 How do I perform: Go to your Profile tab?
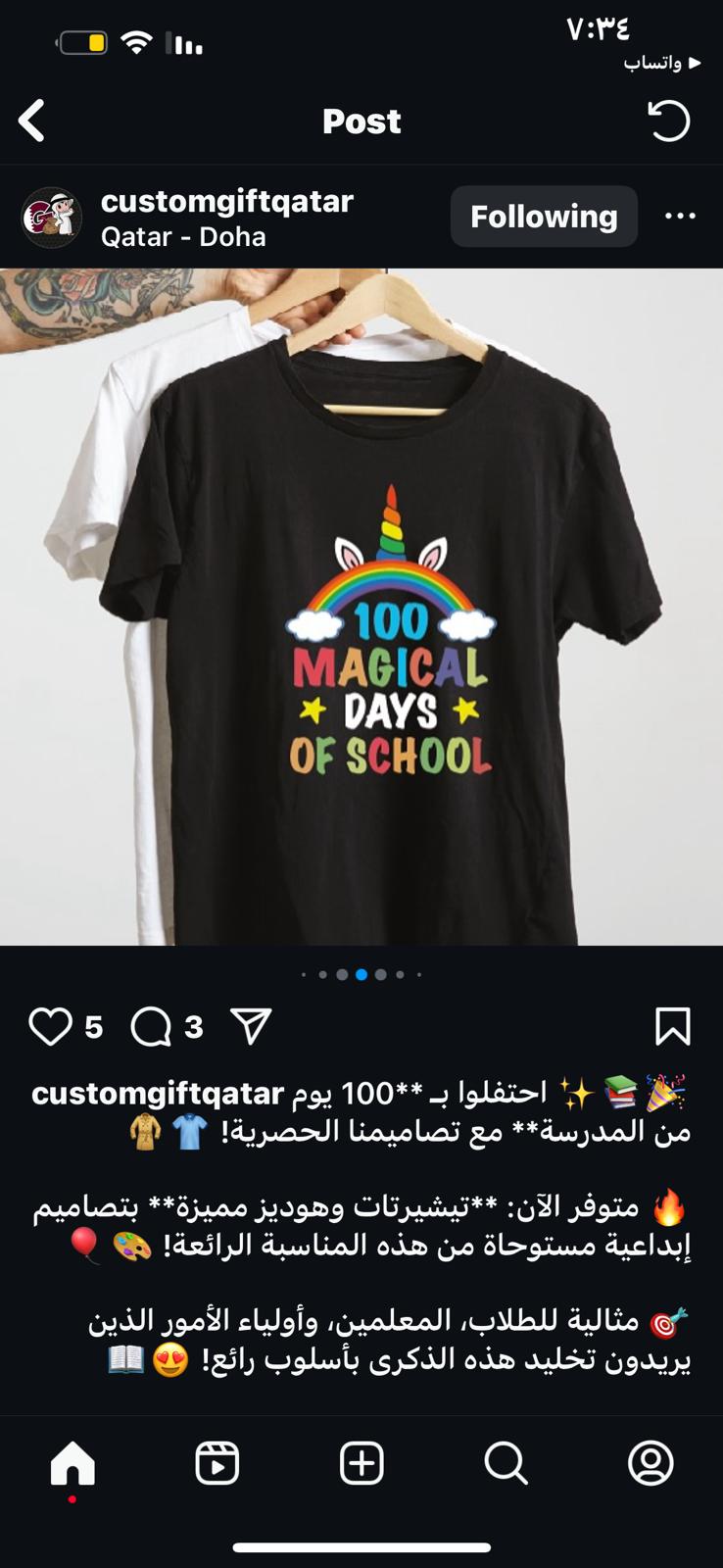pyautogui.click(x=651, y=1464)
